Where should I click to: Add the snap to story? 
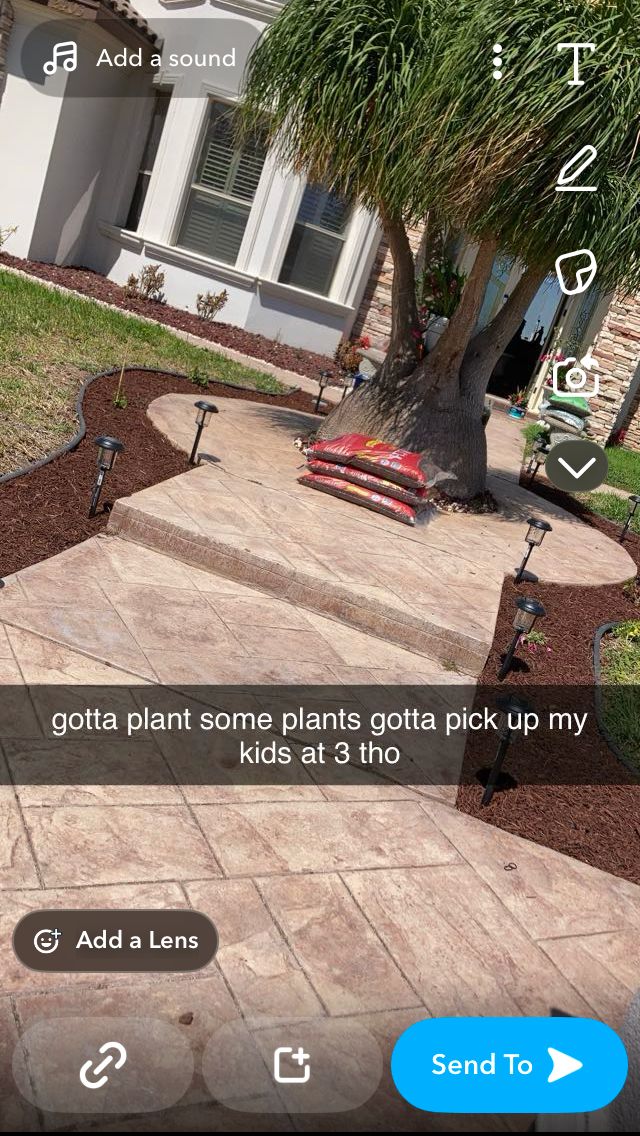[292, 1065]
